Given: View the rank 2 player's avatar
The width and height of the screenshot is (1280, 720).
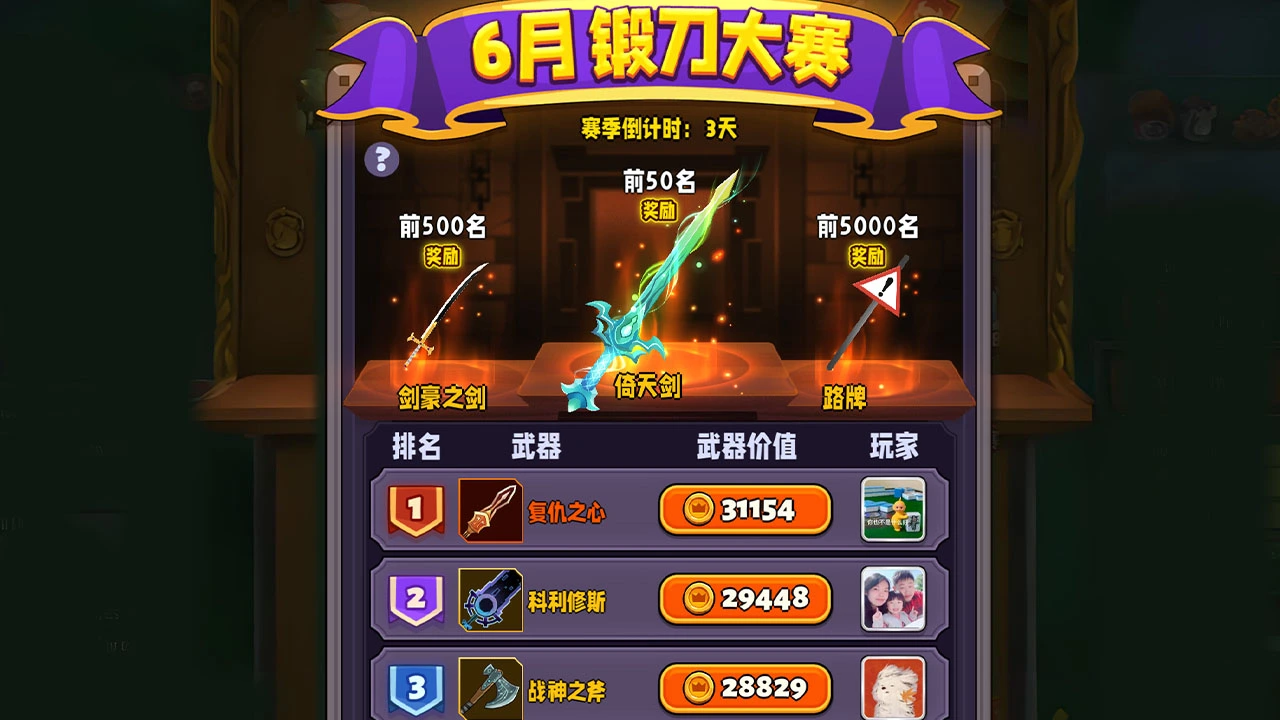Looking at the screenshot, I should [893, 599].
